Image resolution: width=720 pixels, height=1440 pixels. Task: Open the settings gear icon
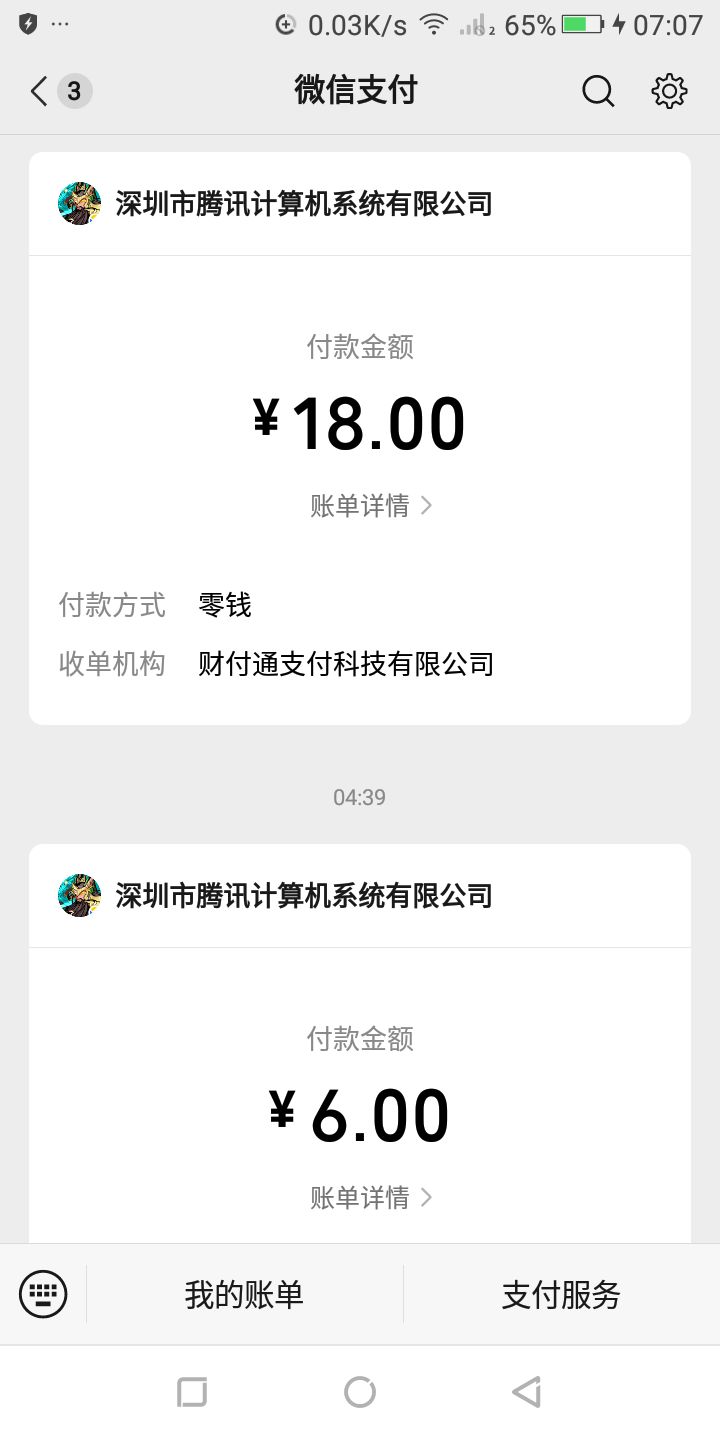click(669, 91)
